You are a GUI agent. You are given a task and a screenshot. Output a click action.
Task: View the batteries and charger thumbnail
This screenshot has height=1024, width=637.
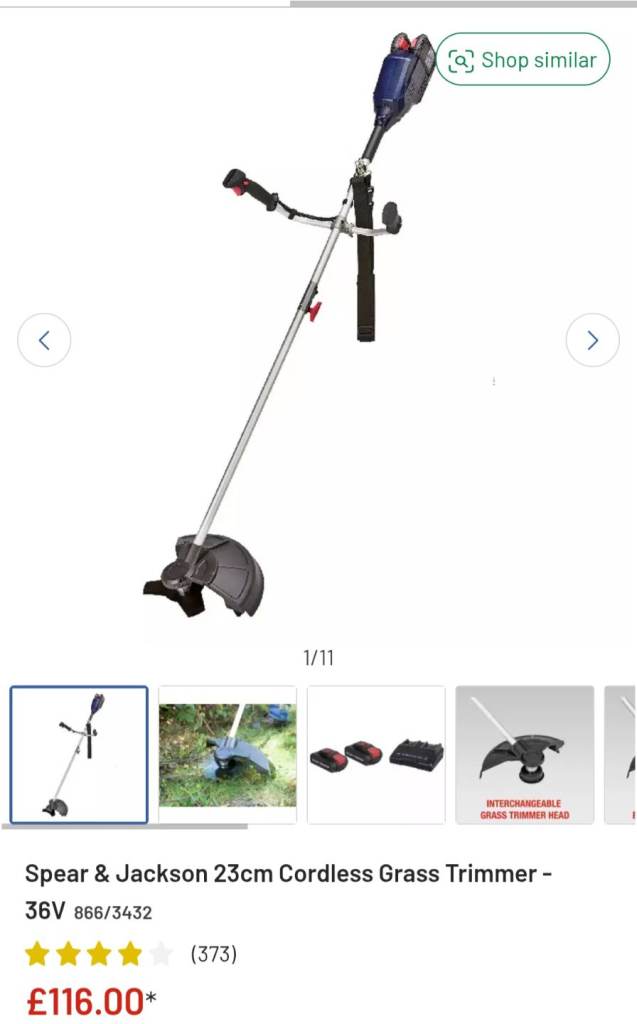pyautogui.click(x=376, y=754)
